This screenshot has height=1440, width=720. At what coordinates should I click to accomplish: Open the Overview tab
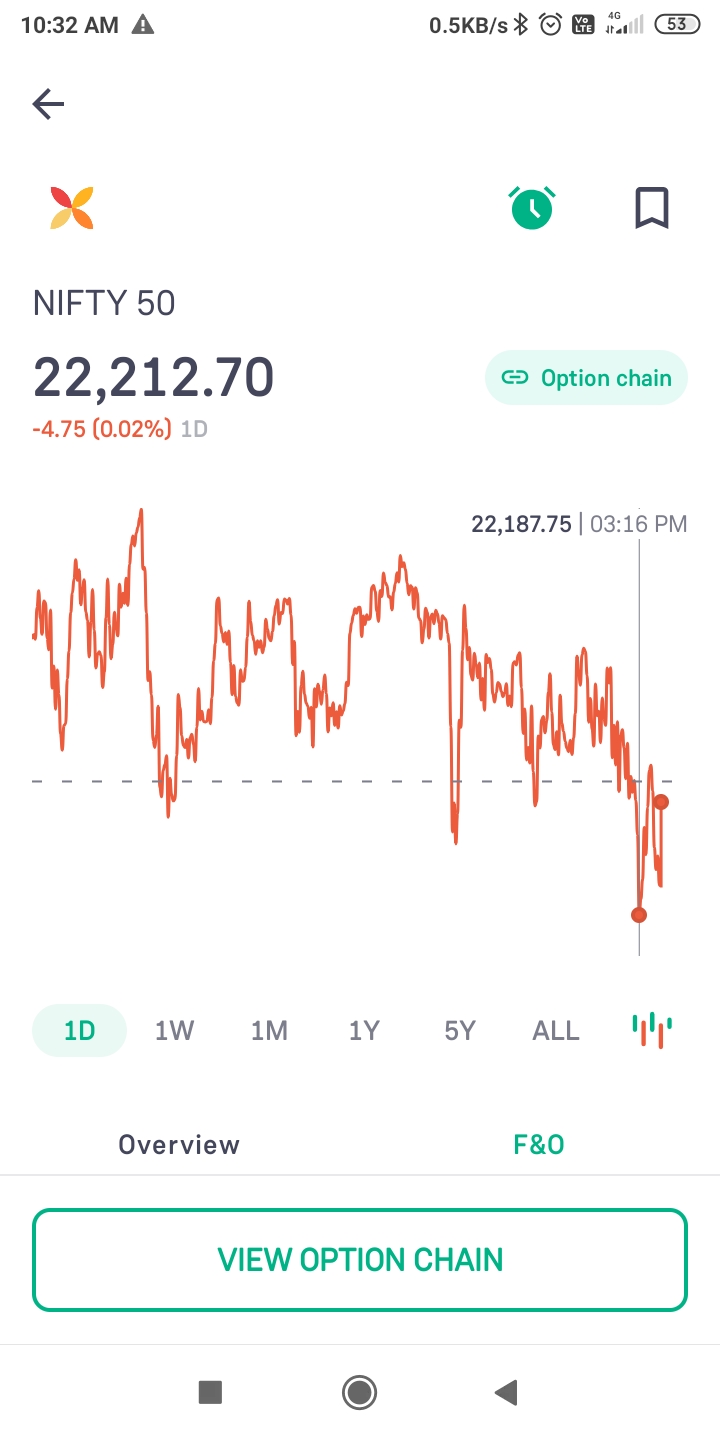(179, 1145)
